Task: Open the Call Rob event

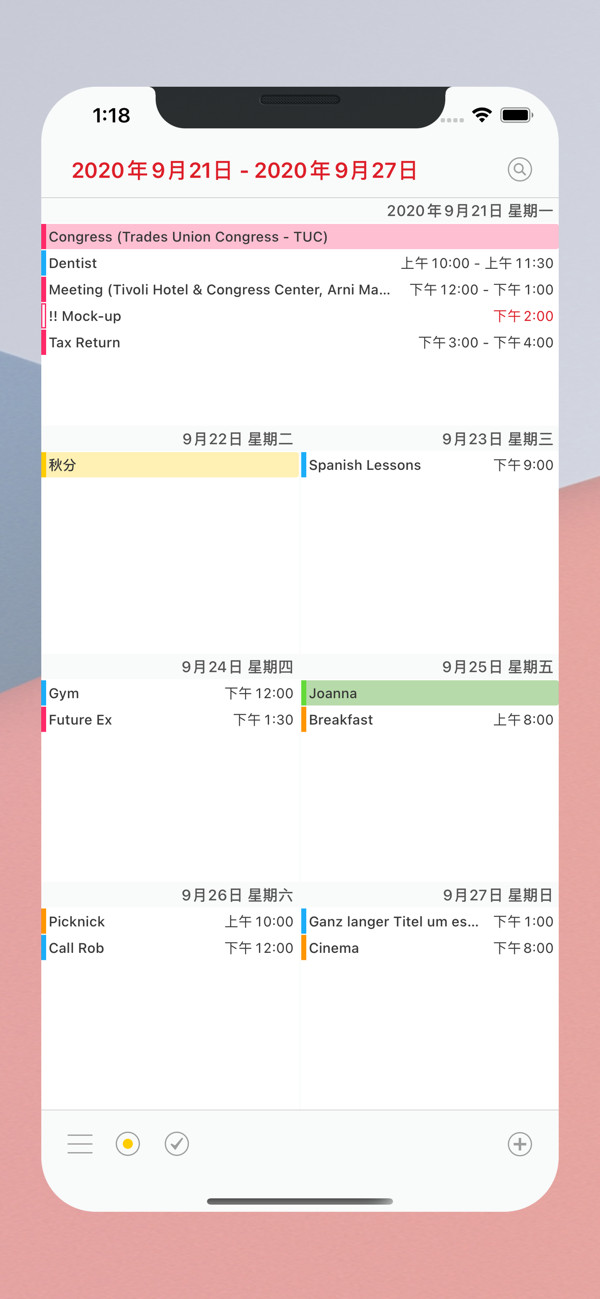Action: pyautogui.click(x=170, y=948)
